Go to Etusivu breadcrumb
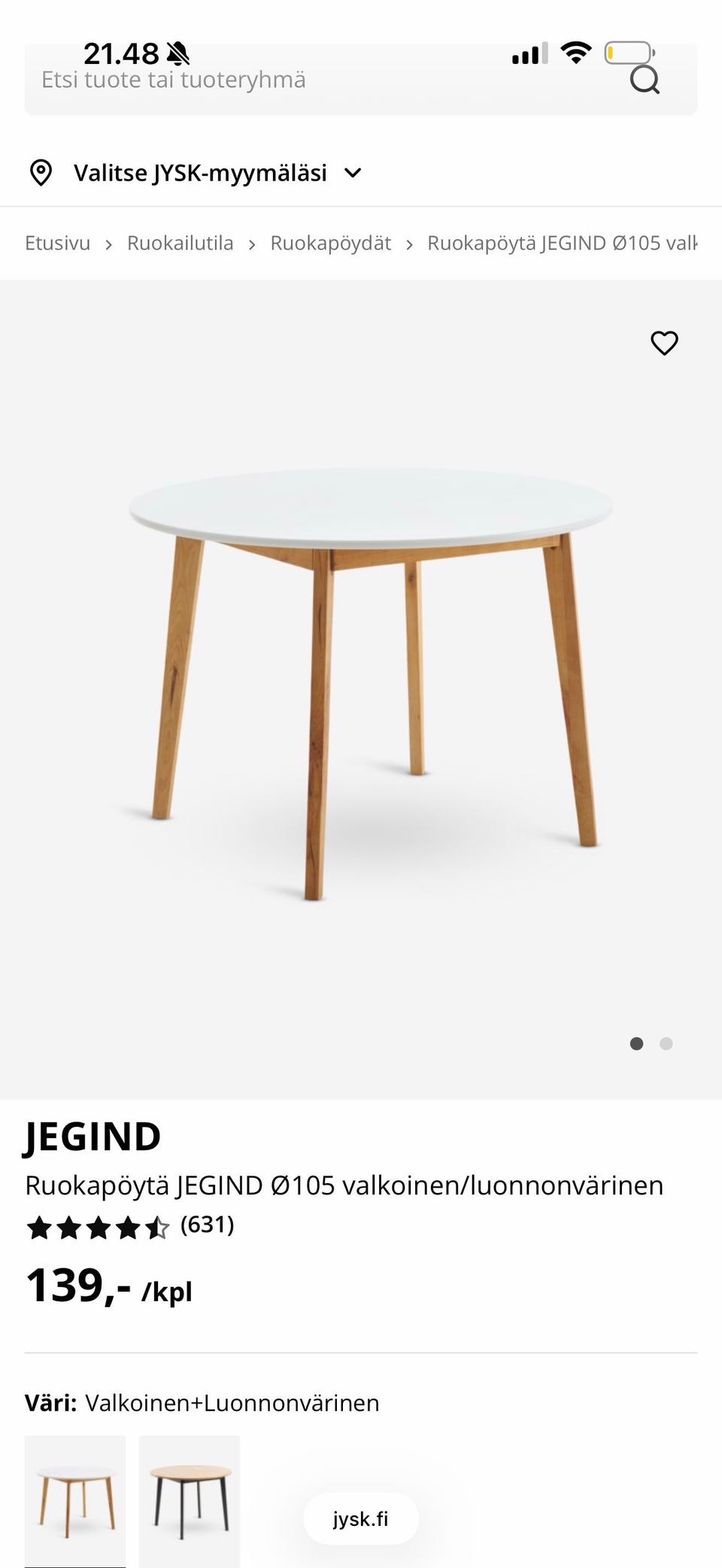722x1568 pixels. (x=57, y=244)
